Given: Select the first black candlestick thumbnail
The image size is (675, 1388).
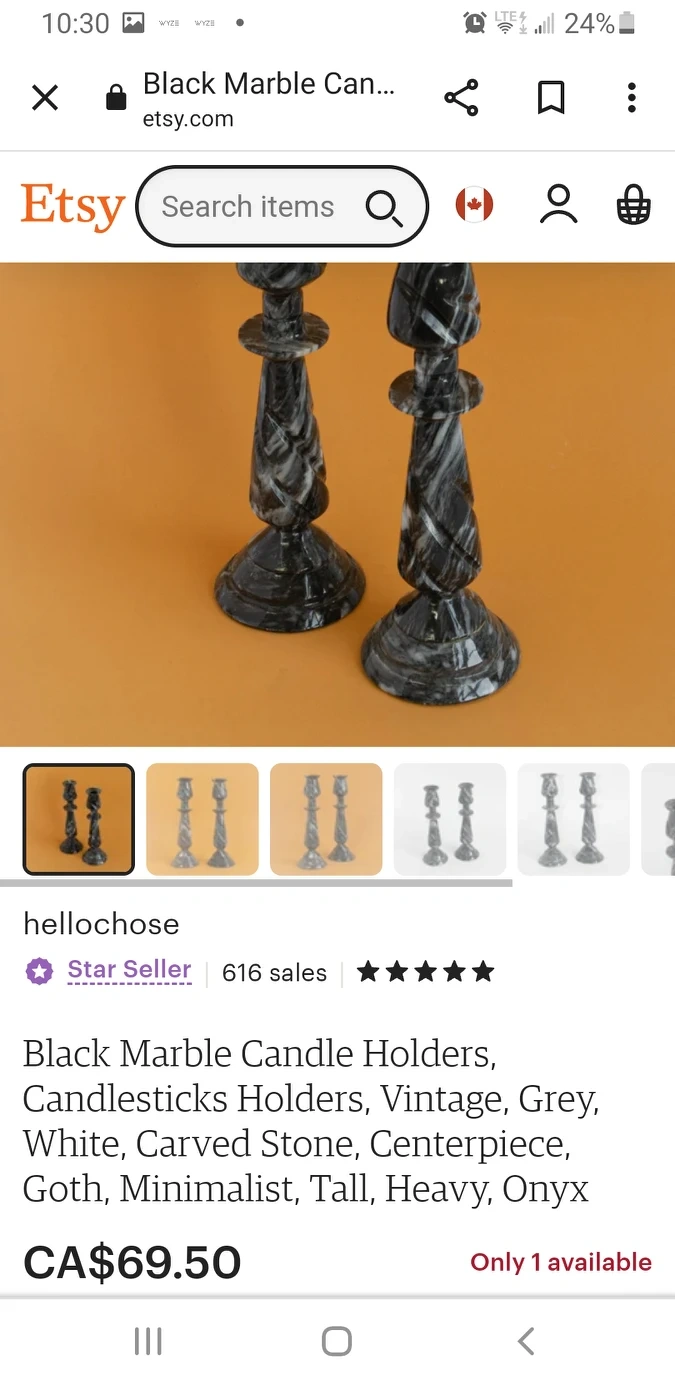Looking at the screenshot, I should (79, 819).
